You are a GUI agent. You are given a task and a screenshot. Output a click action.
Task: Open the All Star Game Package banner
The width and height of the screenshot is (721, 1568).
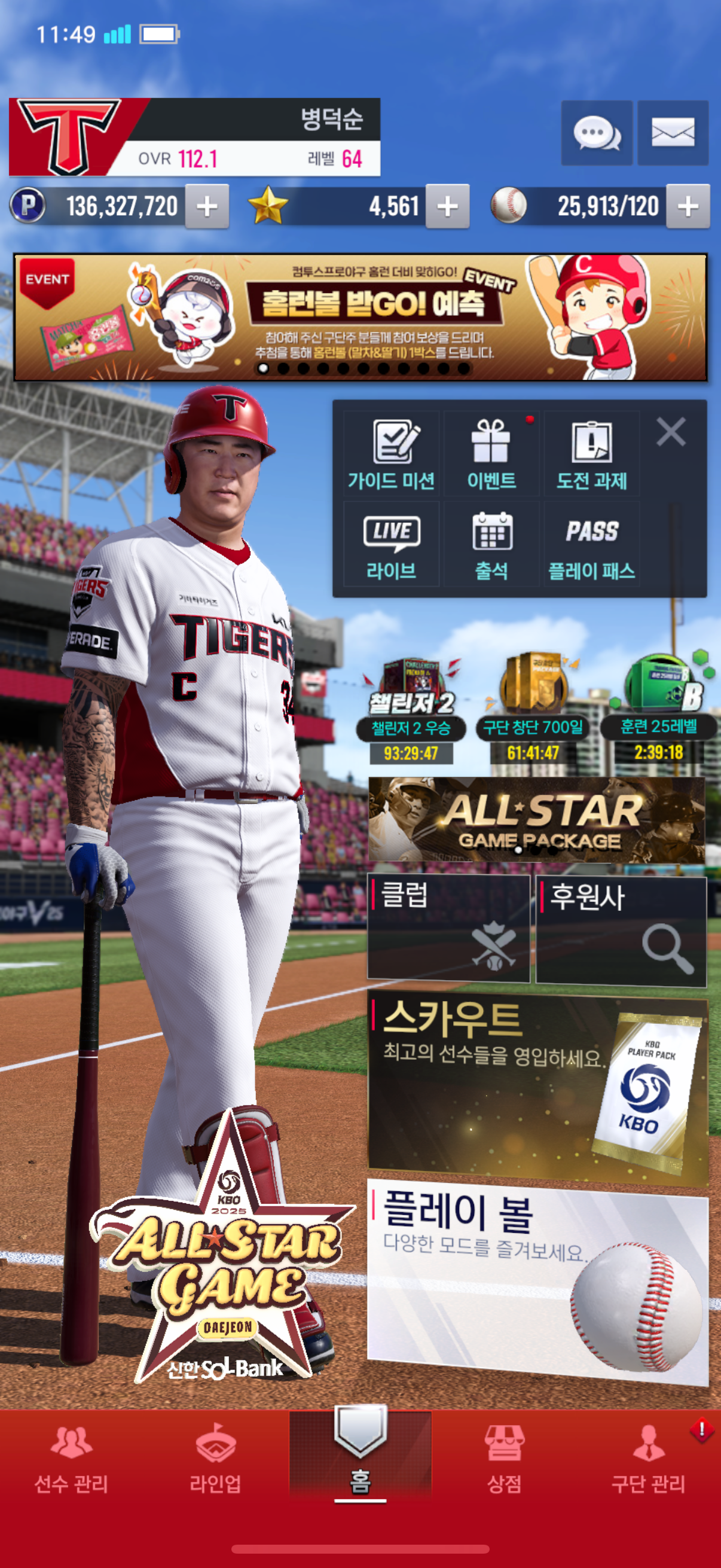(537, 819)
